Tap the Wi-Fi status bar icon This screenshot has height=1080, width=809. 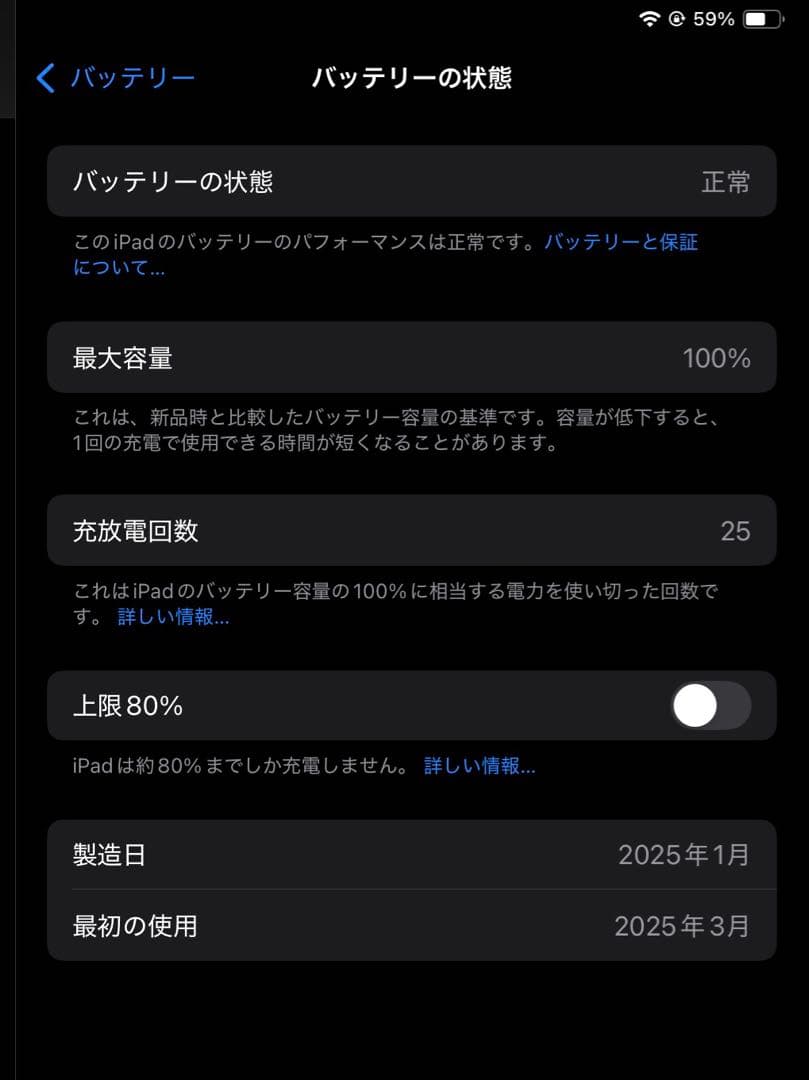[x=649, y=18]
